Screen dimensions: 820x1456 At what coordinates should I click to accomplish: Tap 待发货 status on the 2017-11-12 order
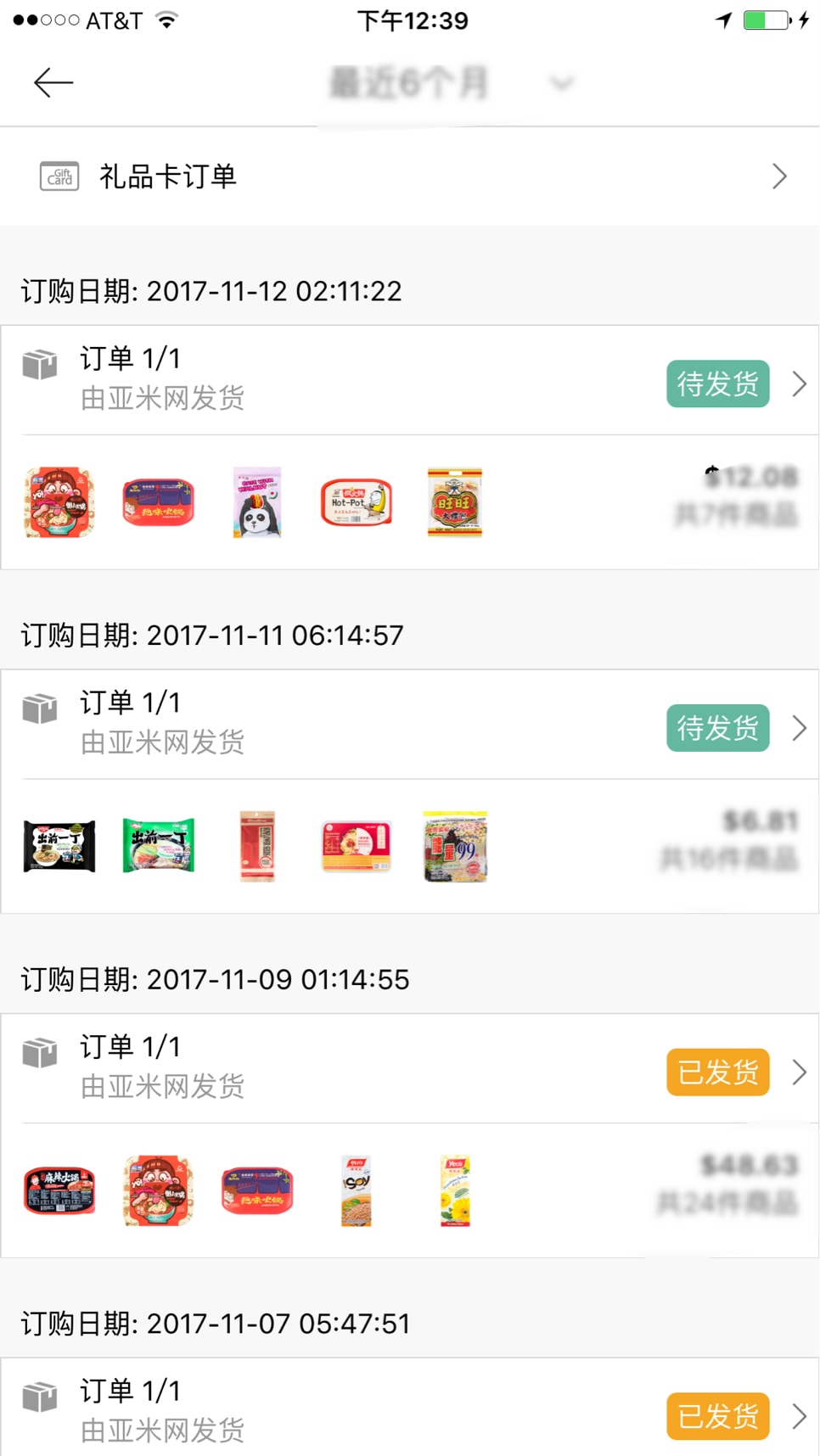717,384
